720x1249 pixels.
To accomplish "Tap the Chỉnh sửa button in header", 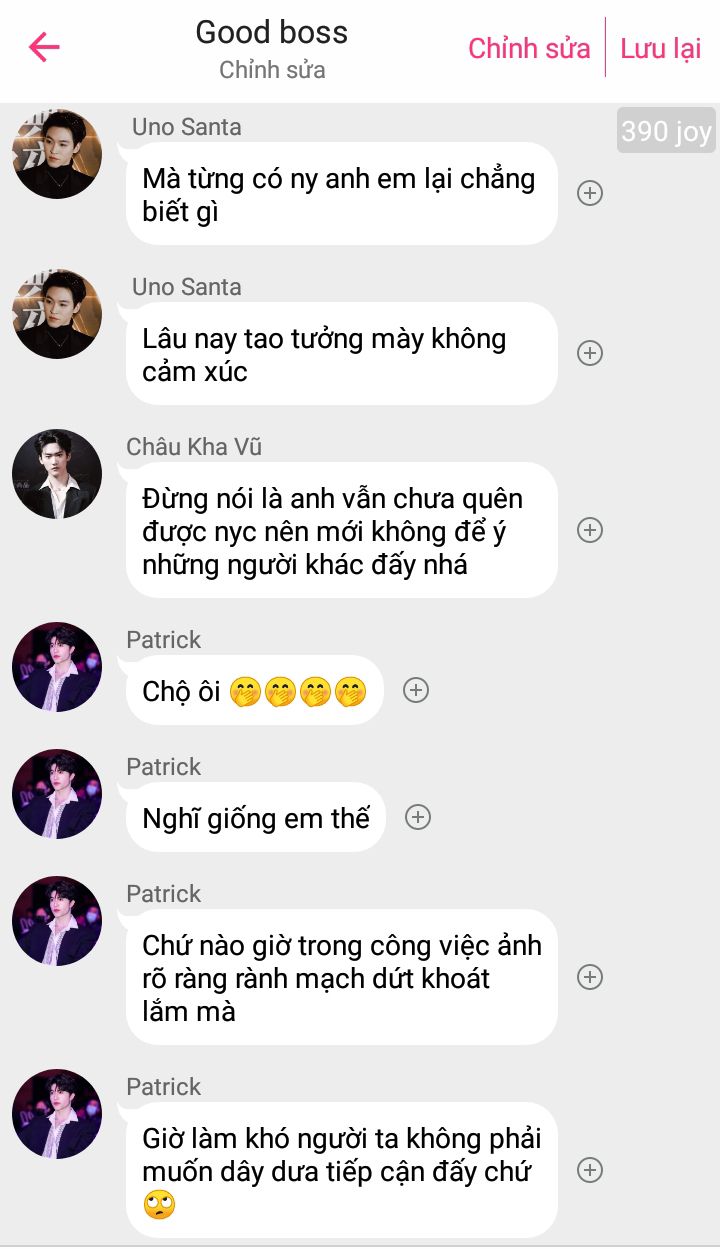I will click(x=529, y=48).
